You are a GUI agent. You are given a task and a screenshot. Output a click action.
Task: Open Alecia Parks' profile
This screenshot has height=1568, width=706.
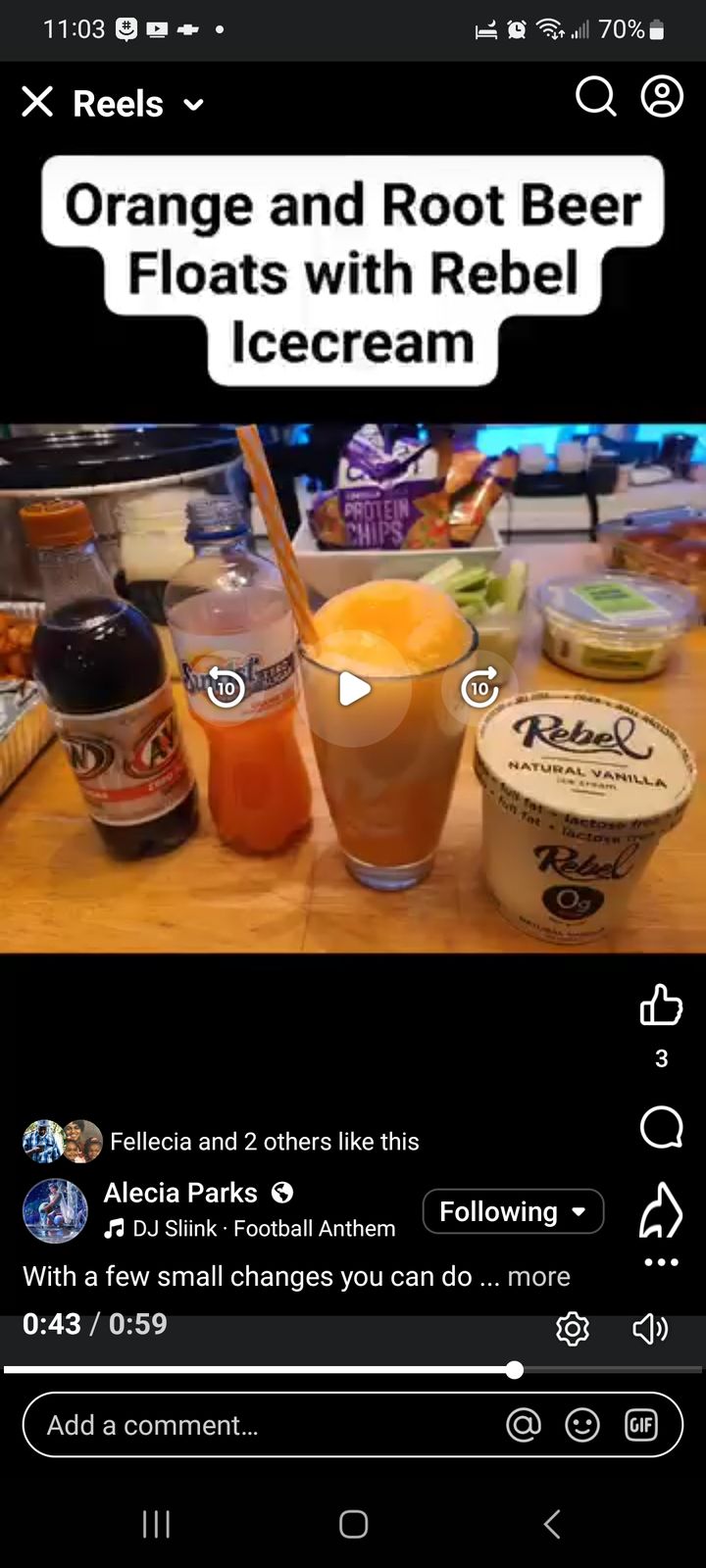coord(180,1193)
